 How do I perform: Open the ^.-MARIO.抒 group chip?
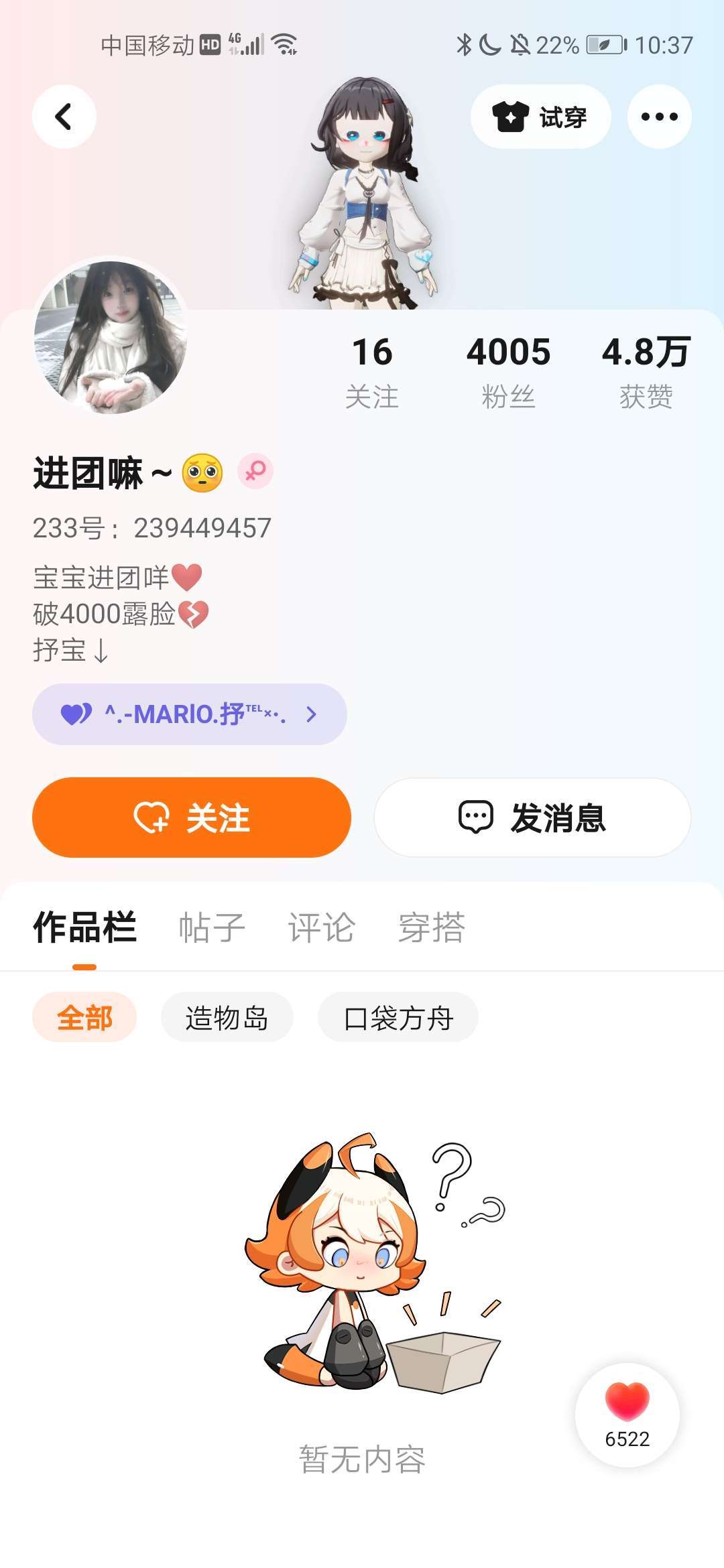pos(189,714)
